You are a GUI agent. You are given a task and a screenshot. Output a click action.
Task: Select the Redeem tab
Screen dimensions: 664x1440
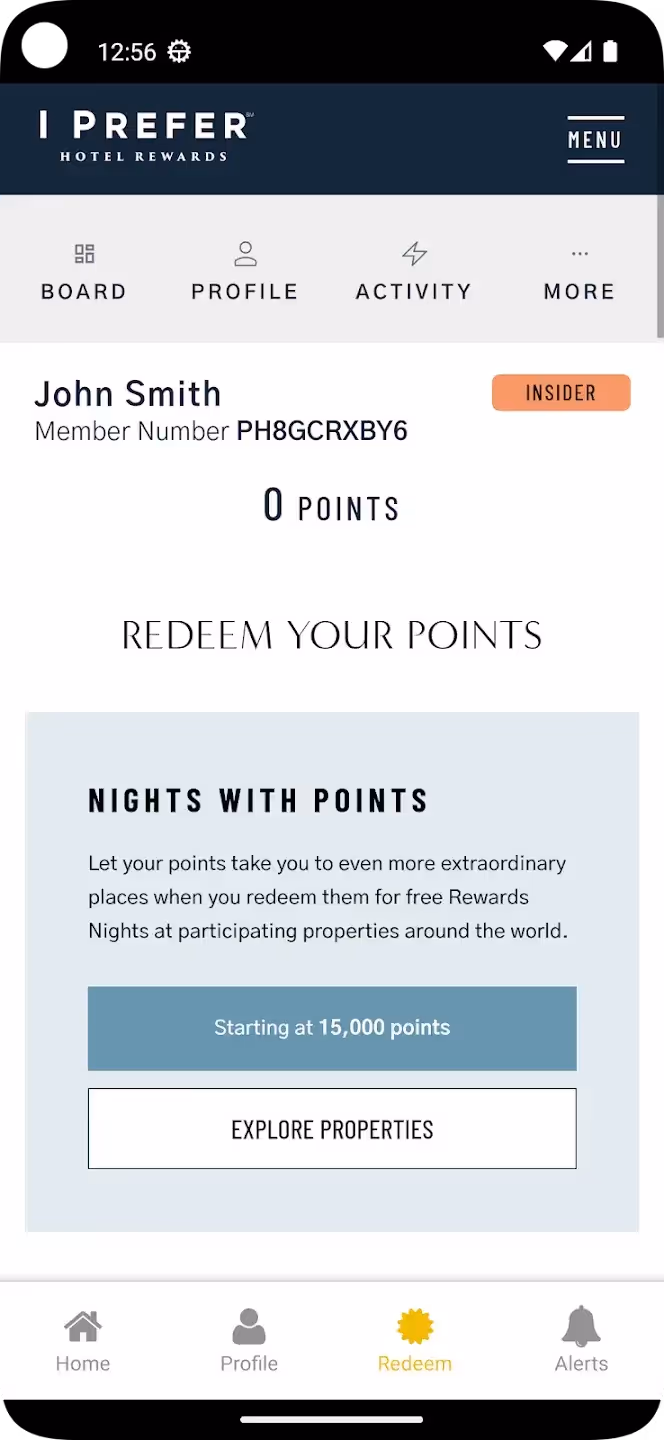pos(415,1341)
